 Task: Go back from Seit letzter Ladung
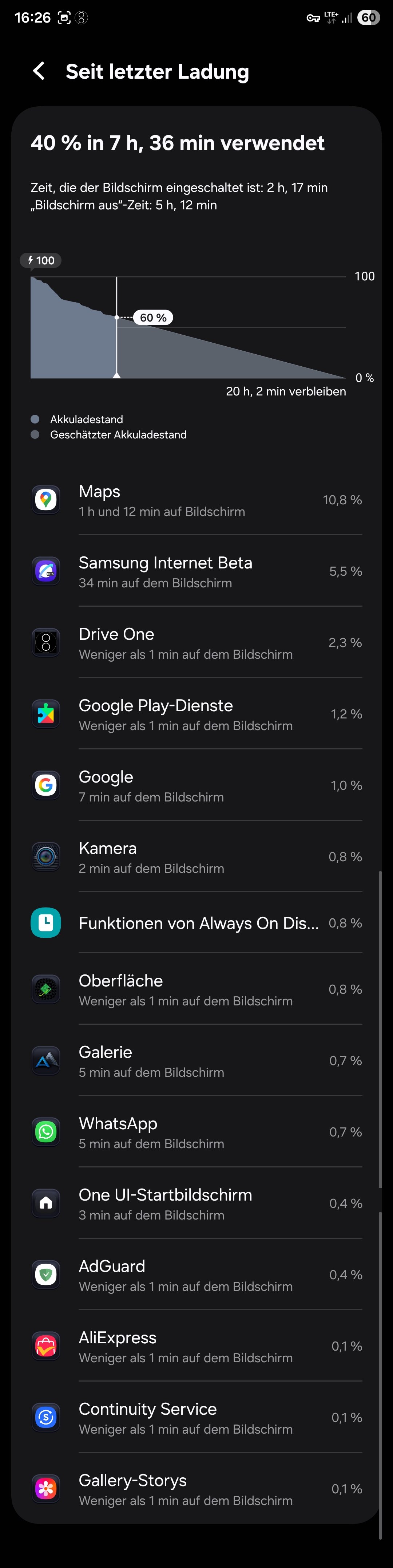point(39,71)
